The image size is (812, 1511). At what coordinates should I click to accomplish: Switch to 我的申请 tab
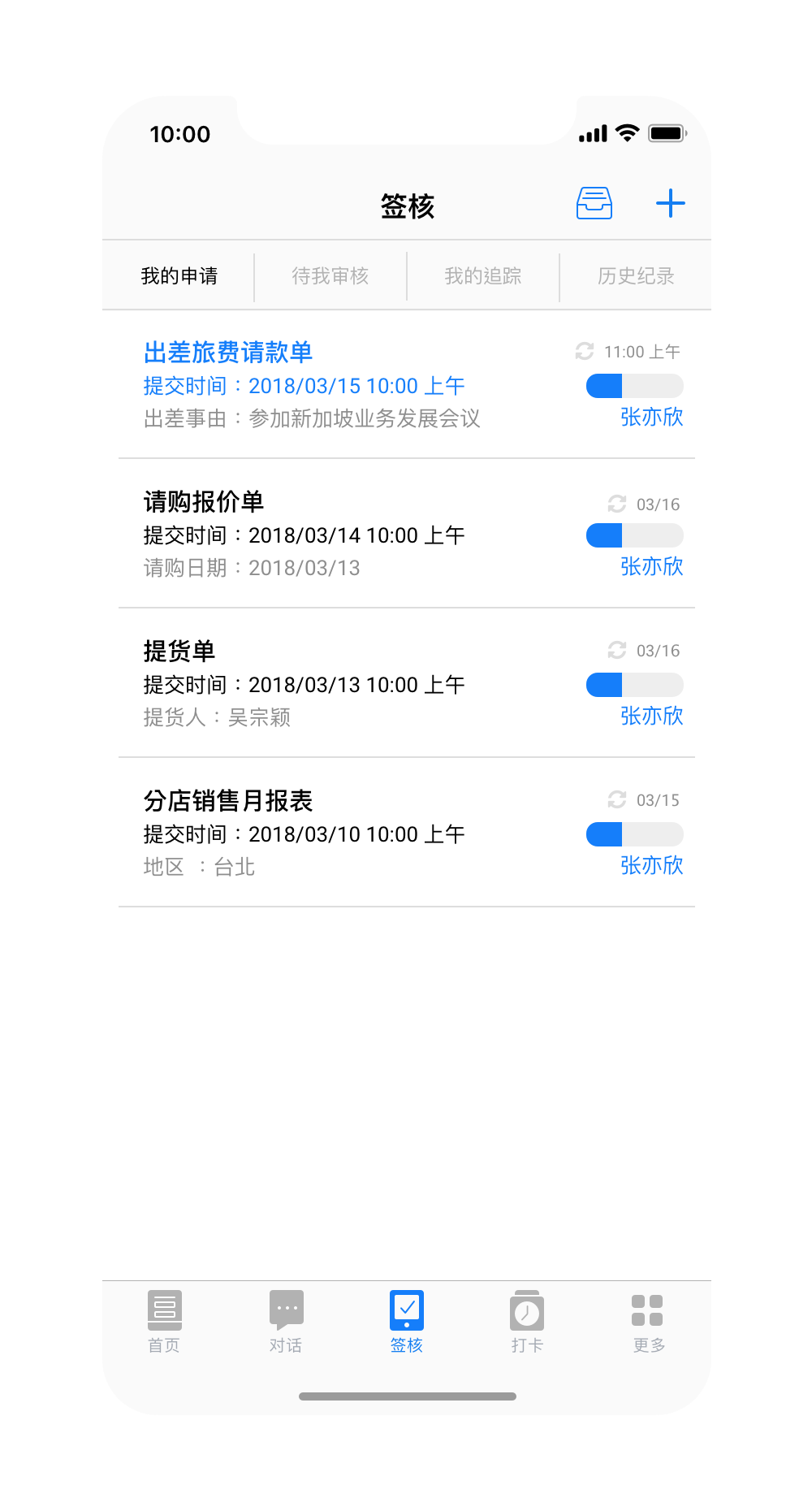pyautogui.click(x=179, y=276)
